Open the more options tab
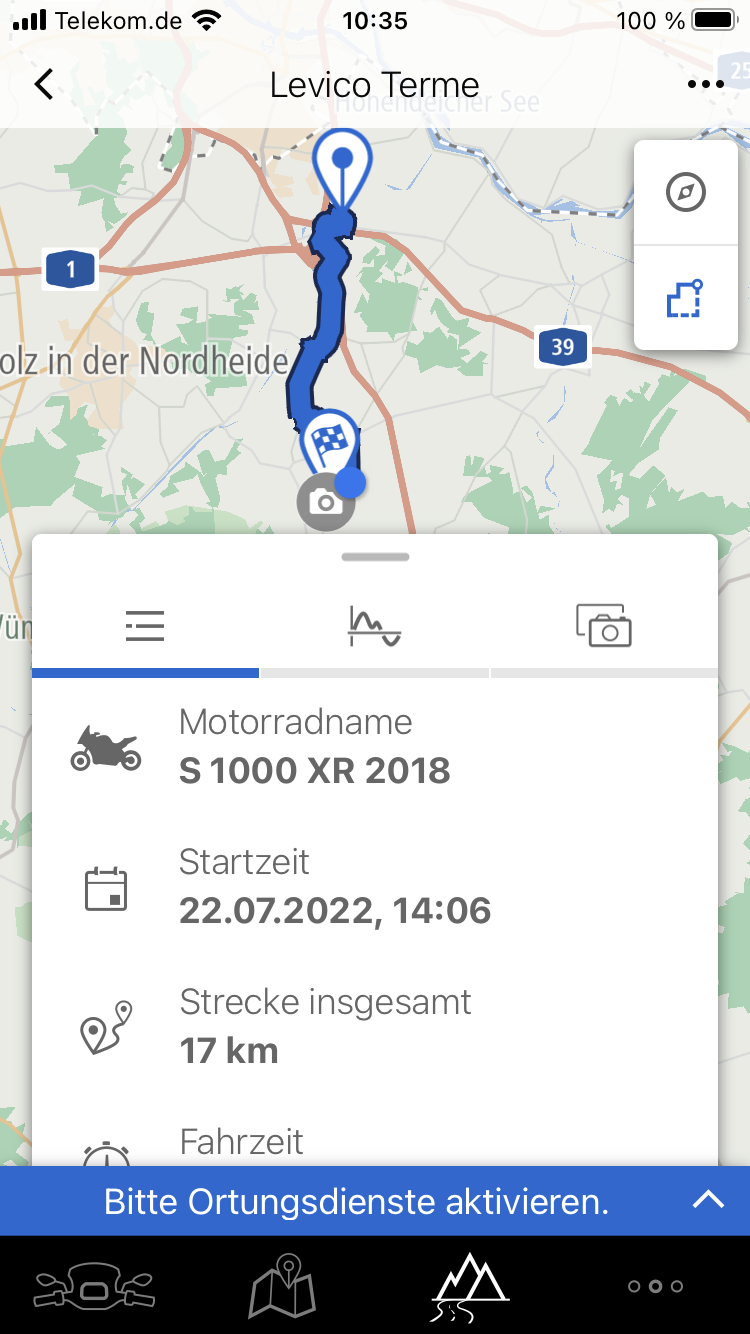The height and width of the screenshot is (1334, 750). (x=656, y=1286)
